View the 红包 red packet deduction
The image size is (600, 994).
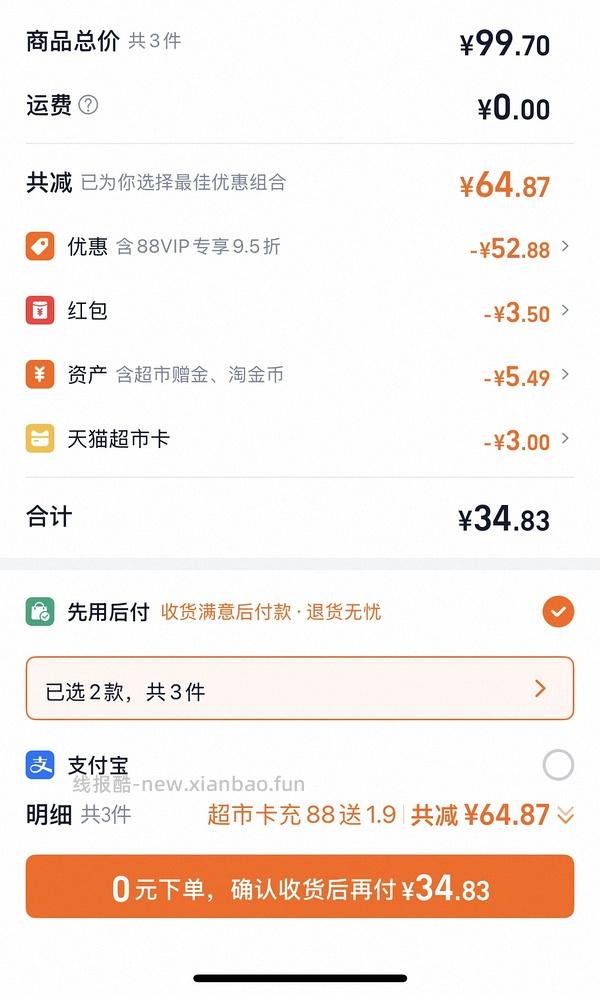[300, 312]
